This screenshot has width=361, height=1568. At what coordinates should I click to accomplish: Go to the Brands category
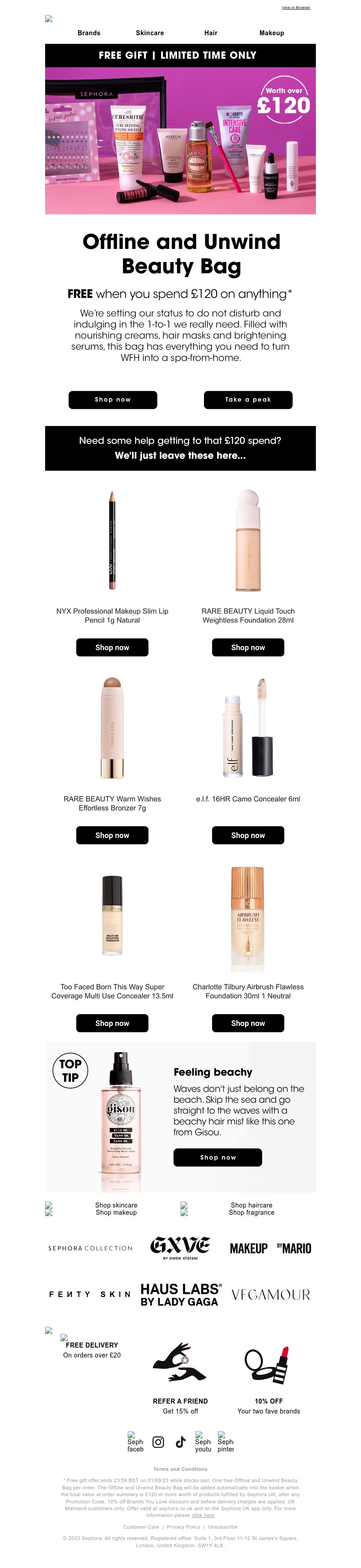tap(89, 33)
